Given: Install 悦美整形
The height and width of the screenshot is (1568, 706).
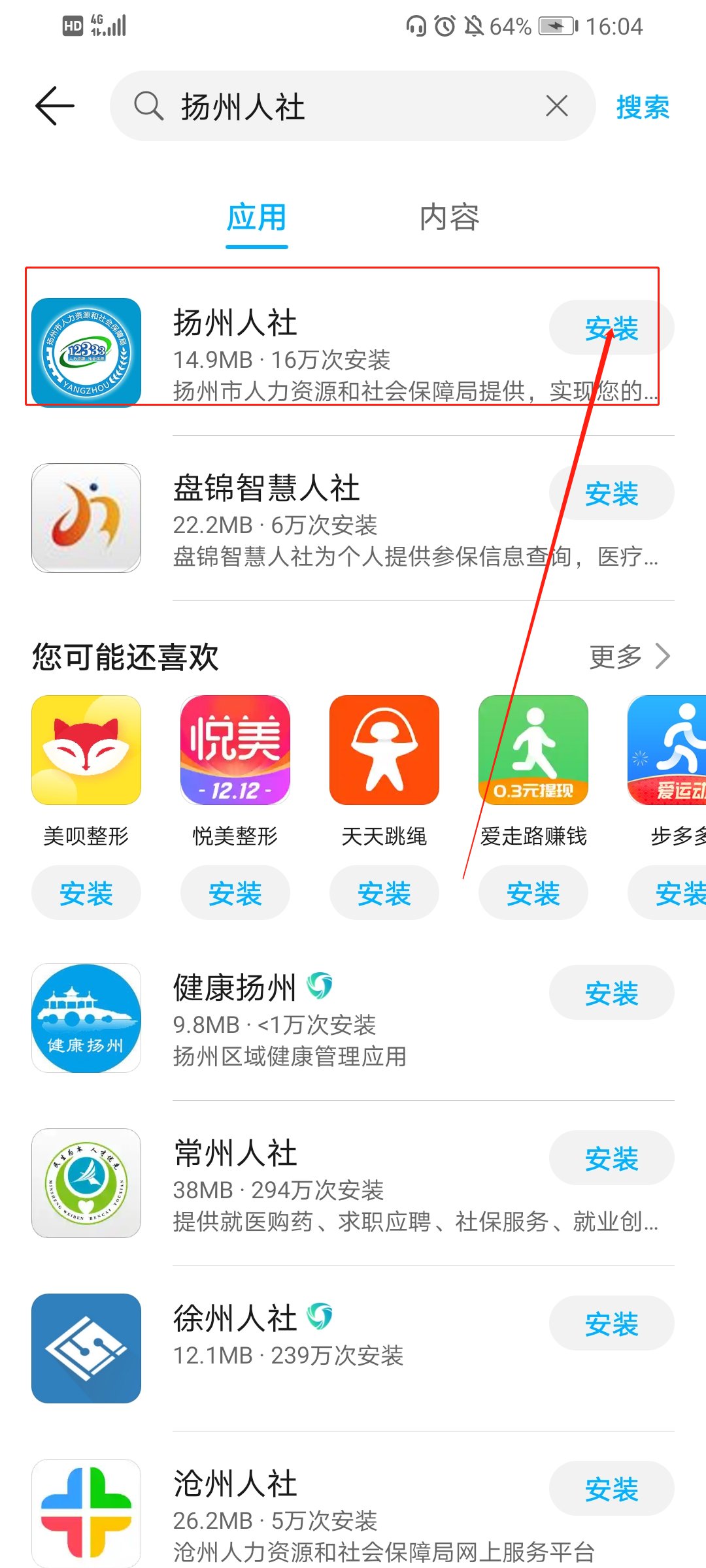Looking at the screenshot, I should pos(235,893).
